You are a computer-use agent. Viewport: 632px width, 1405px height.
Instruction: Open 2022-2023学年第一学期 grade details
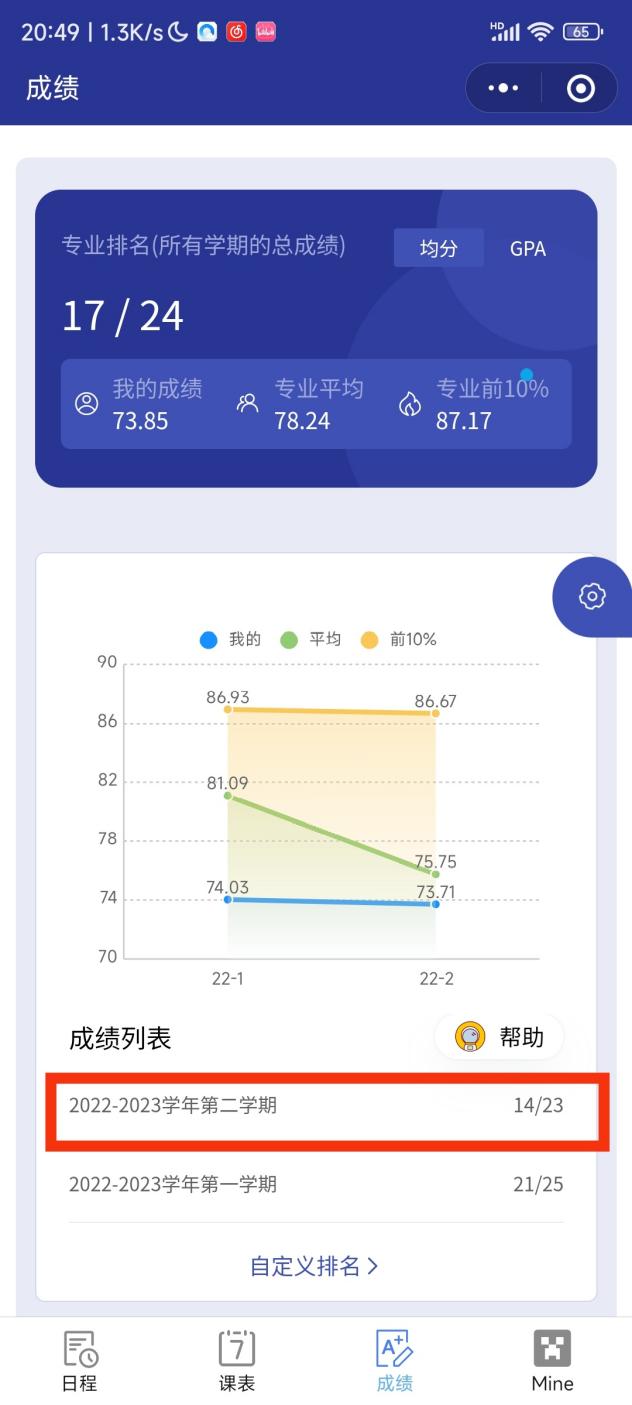click(316, 1185)
